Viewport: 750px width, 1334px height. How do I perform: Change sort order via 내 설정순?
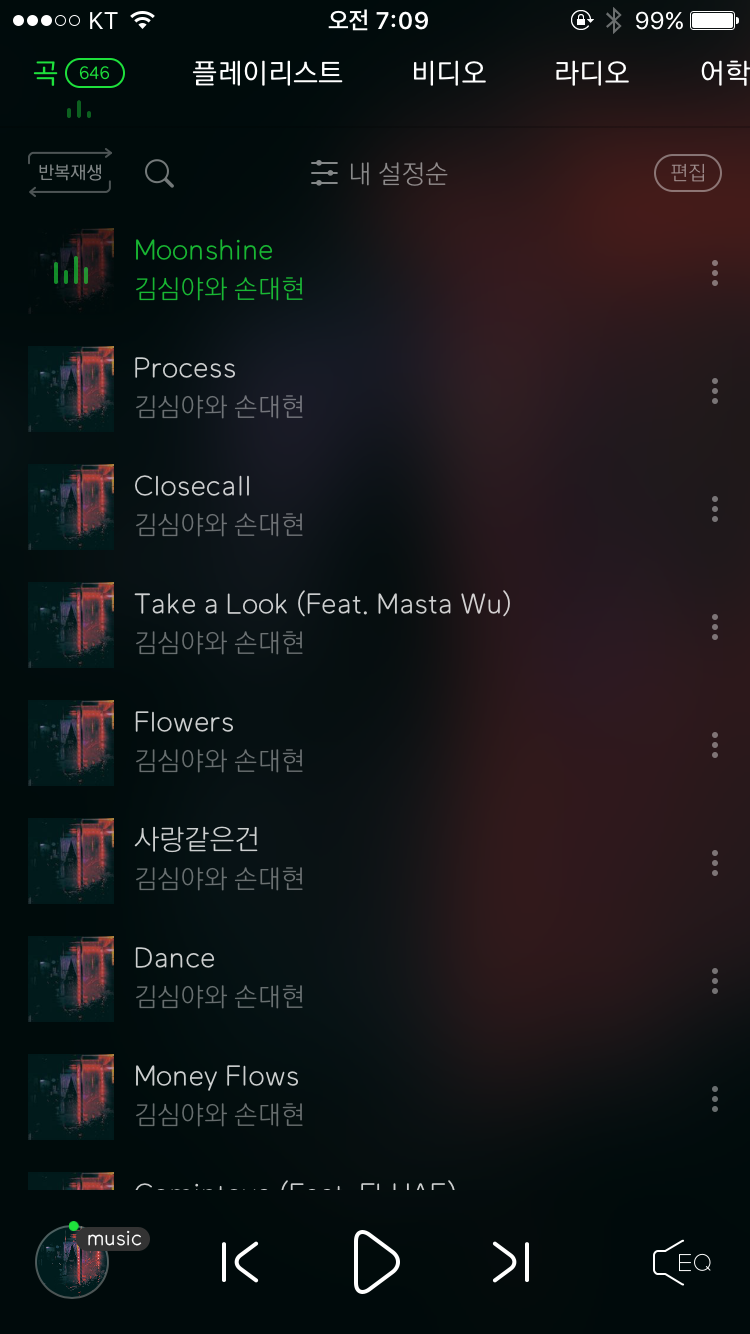coord(380,174)
